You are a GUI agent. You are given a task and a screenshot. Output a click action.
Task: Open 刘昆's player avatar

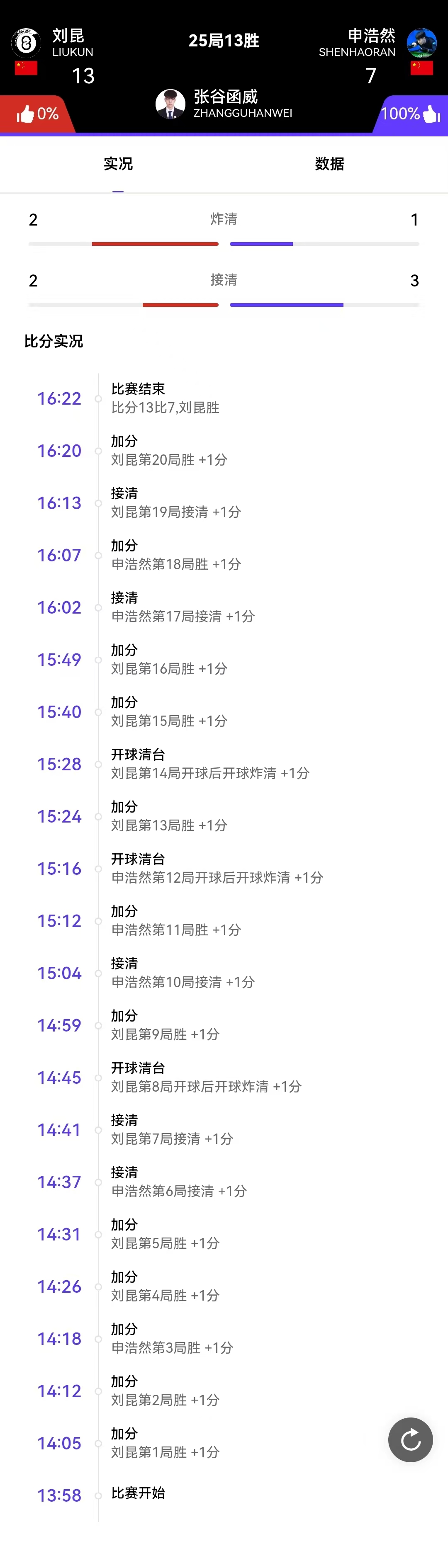pos(26,43)
